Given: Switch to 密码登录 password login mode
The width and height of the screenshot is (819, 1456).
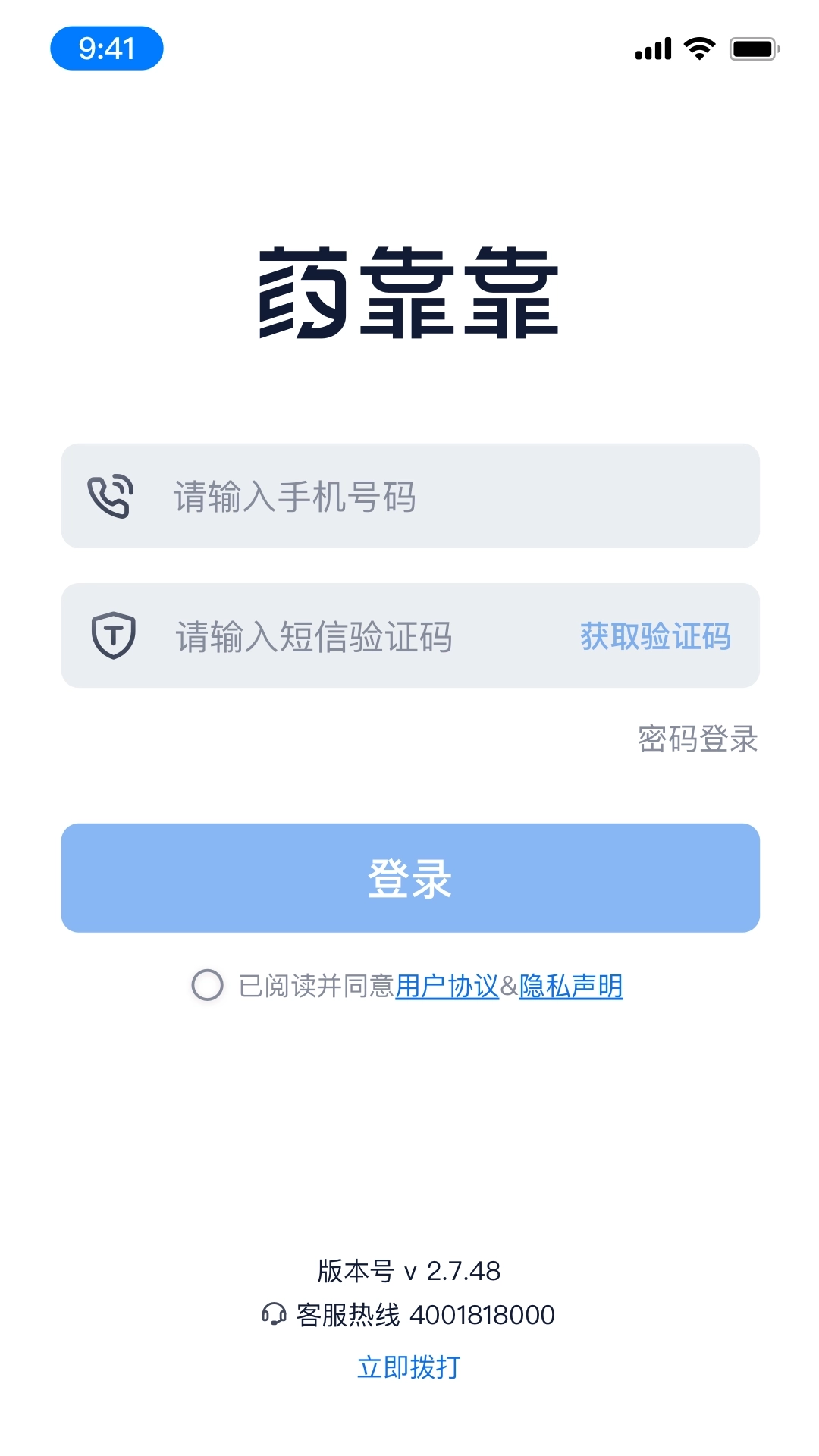Looking at the screenshot, I should [x=697, y=738].
